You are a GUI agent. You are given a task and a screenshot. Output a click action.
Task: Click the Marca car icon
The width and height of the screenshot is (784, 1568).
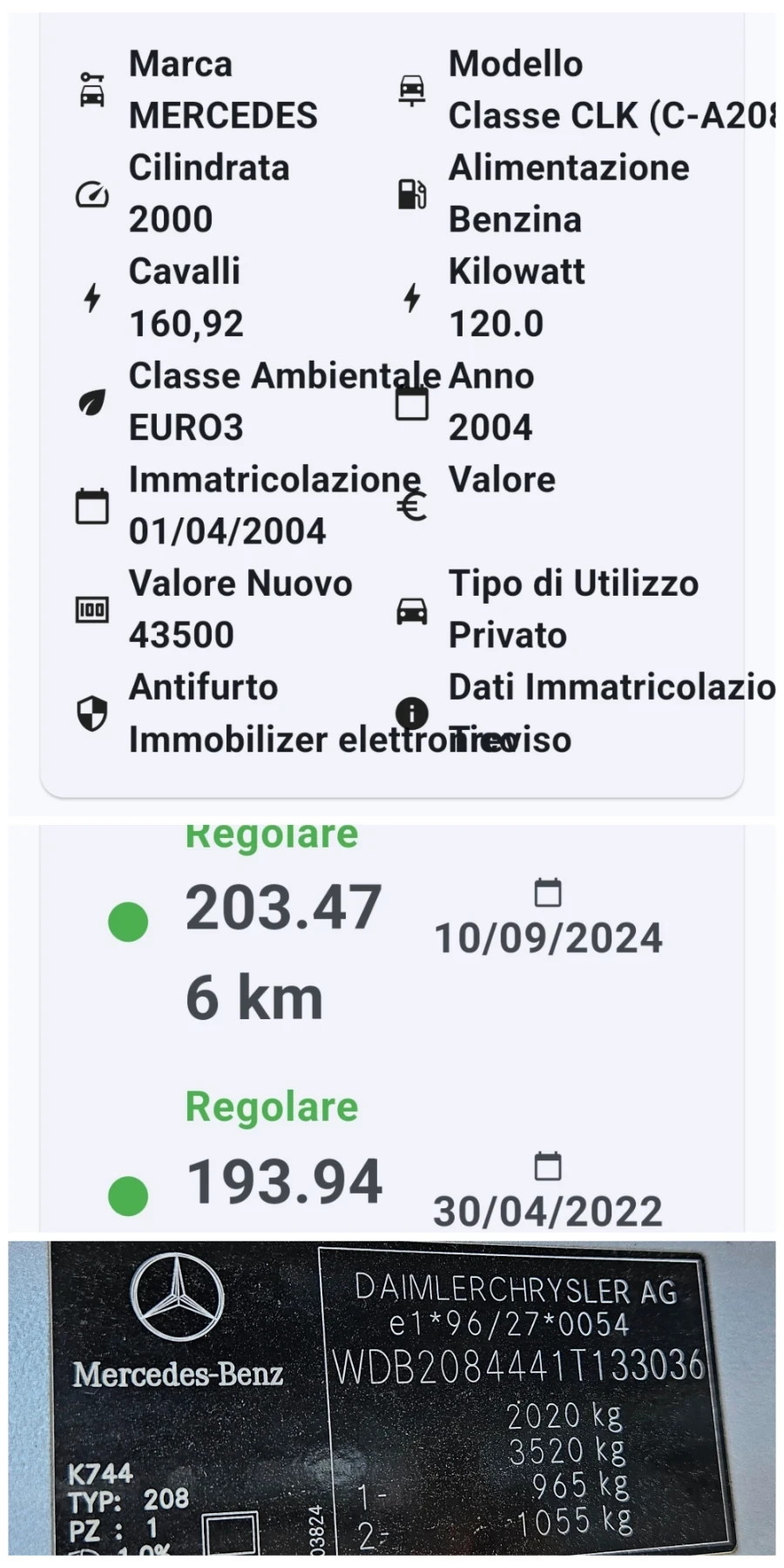click(x=91, y=89)
